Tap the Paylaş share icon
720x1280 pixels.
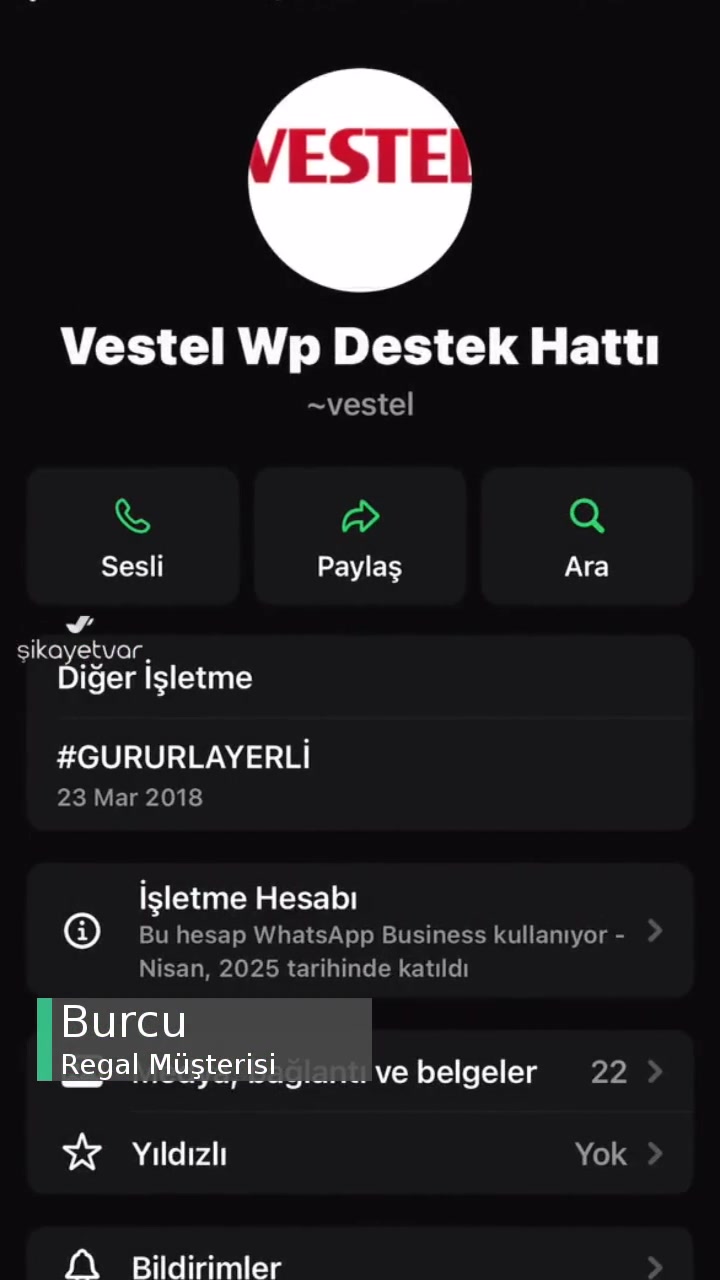tap(360, 515)
